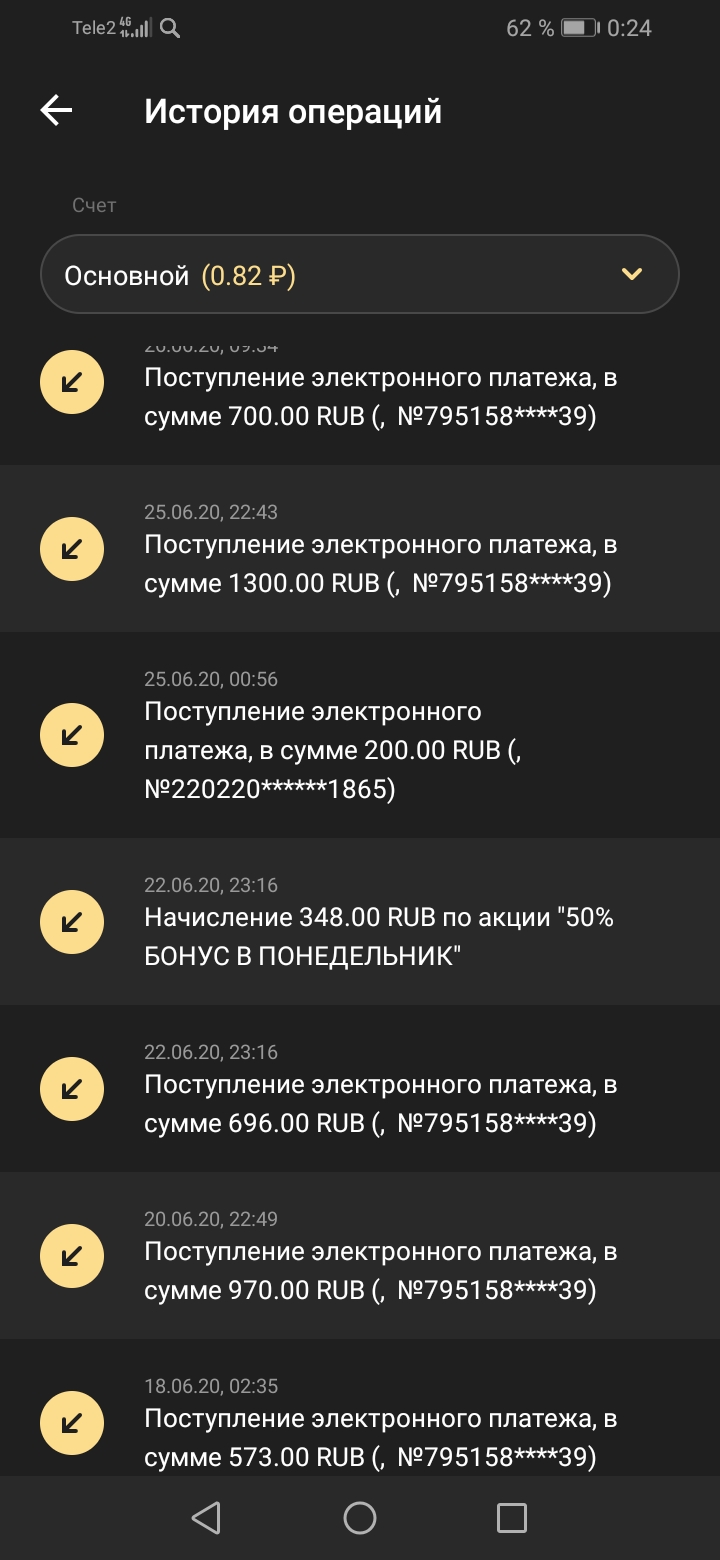
Task: Go back from История операций
Action: (56, 111)
